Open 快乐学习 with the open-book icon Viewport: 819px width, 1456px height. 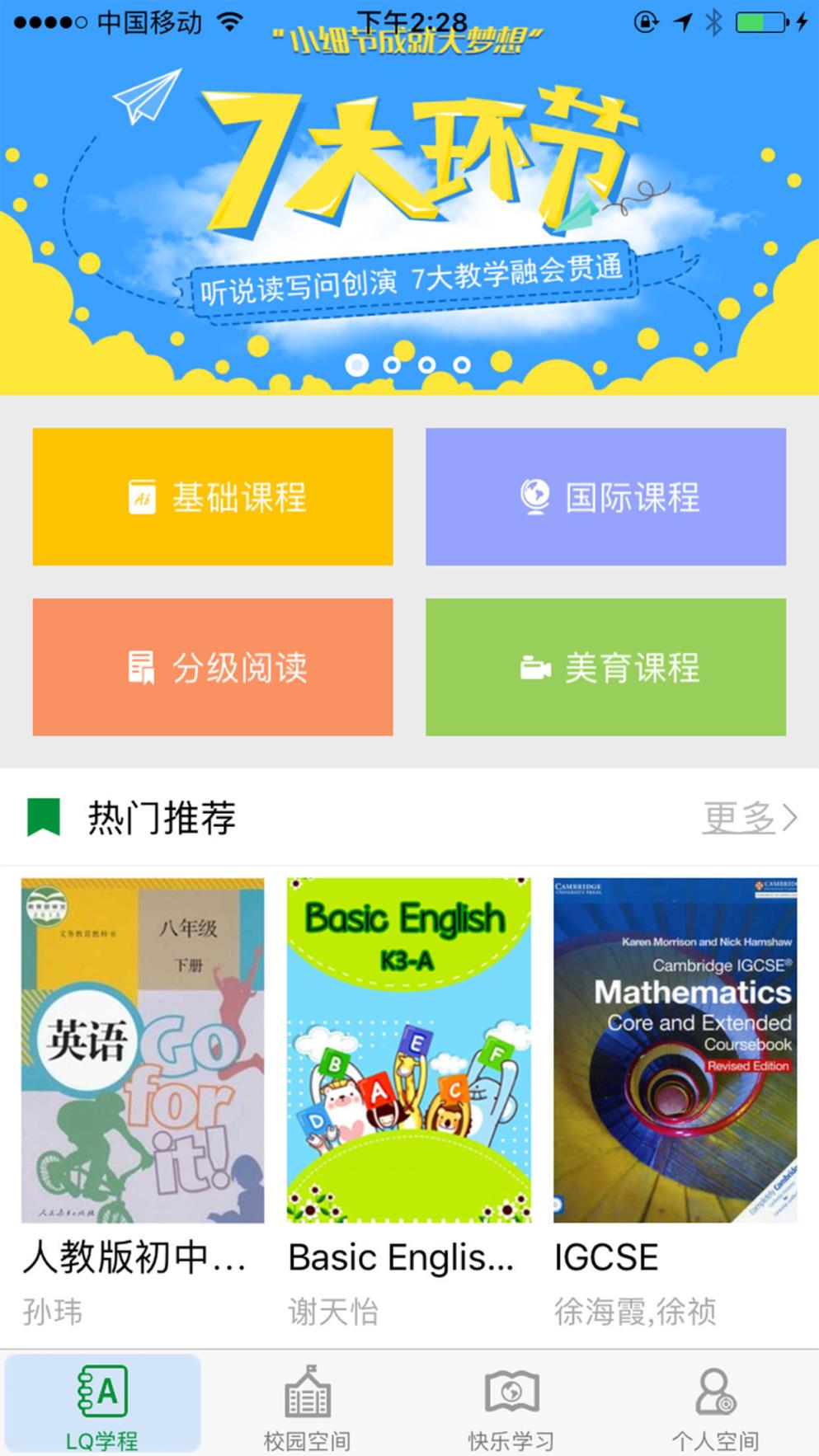coord(511,1391)
